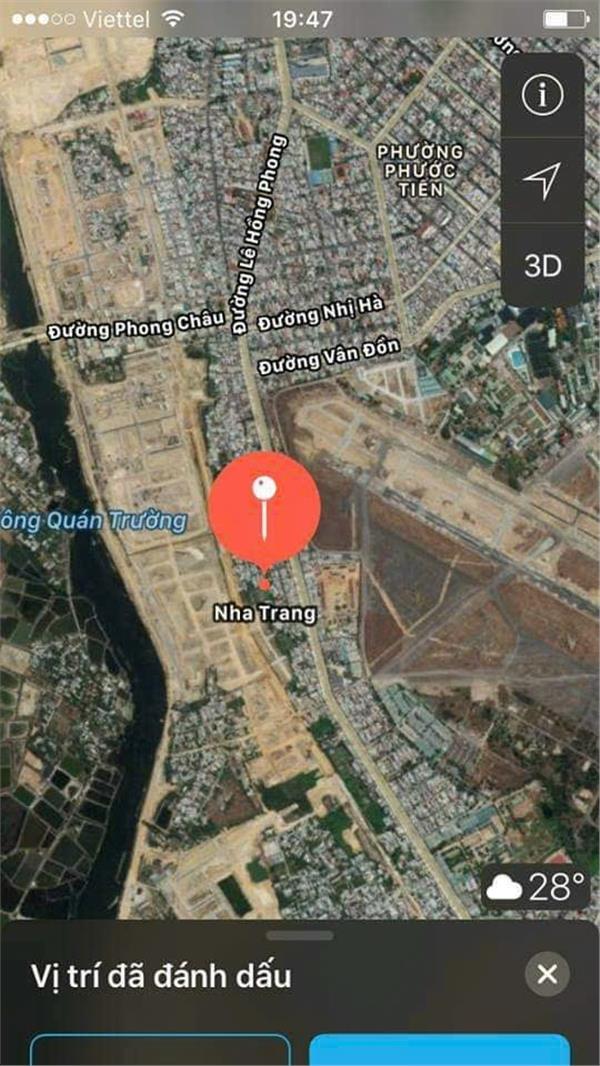600x1066 pixels.
Task: Open the map info settings
Action: pos(542,96)
